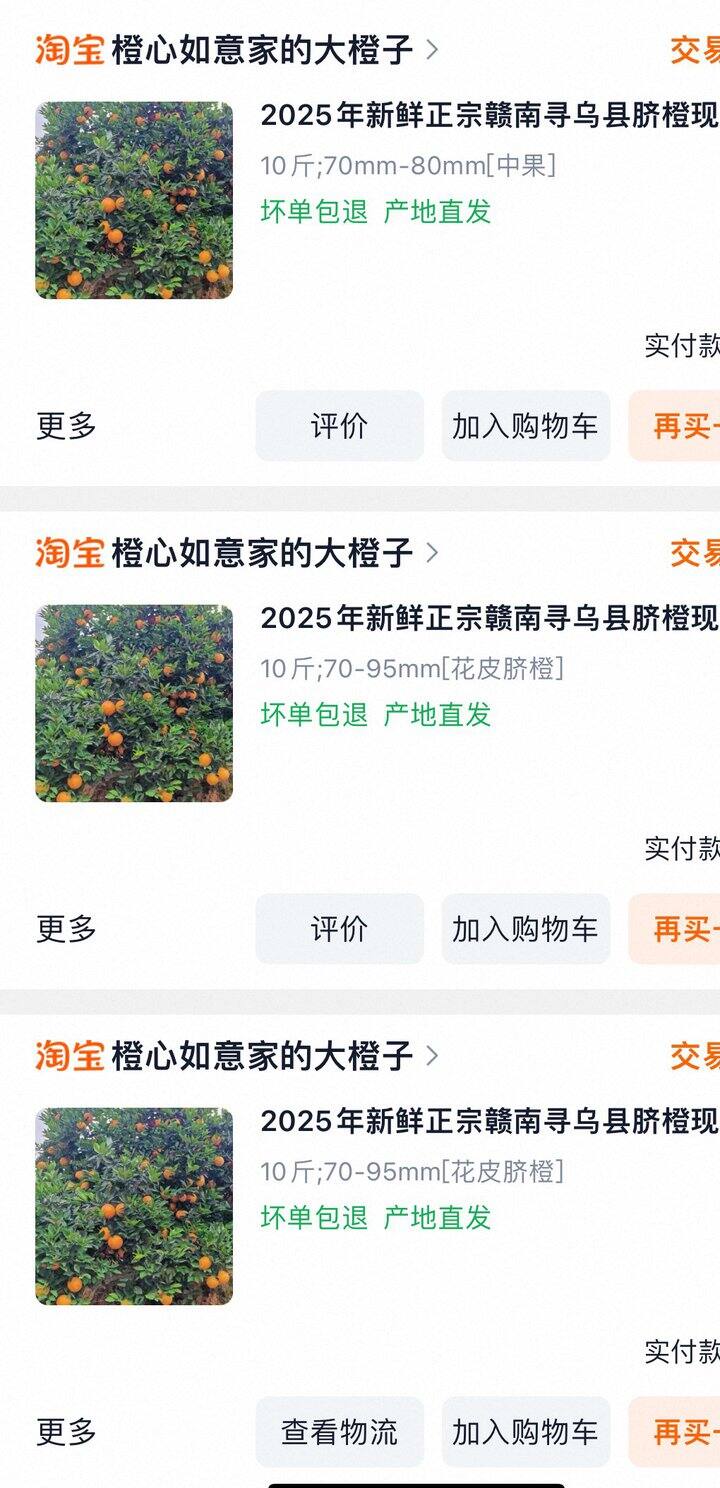The width and height of the screenshot is (720, 1488).
Task: Open 更多 on the order with 查看物流
Action: [x=67, y=1432]
